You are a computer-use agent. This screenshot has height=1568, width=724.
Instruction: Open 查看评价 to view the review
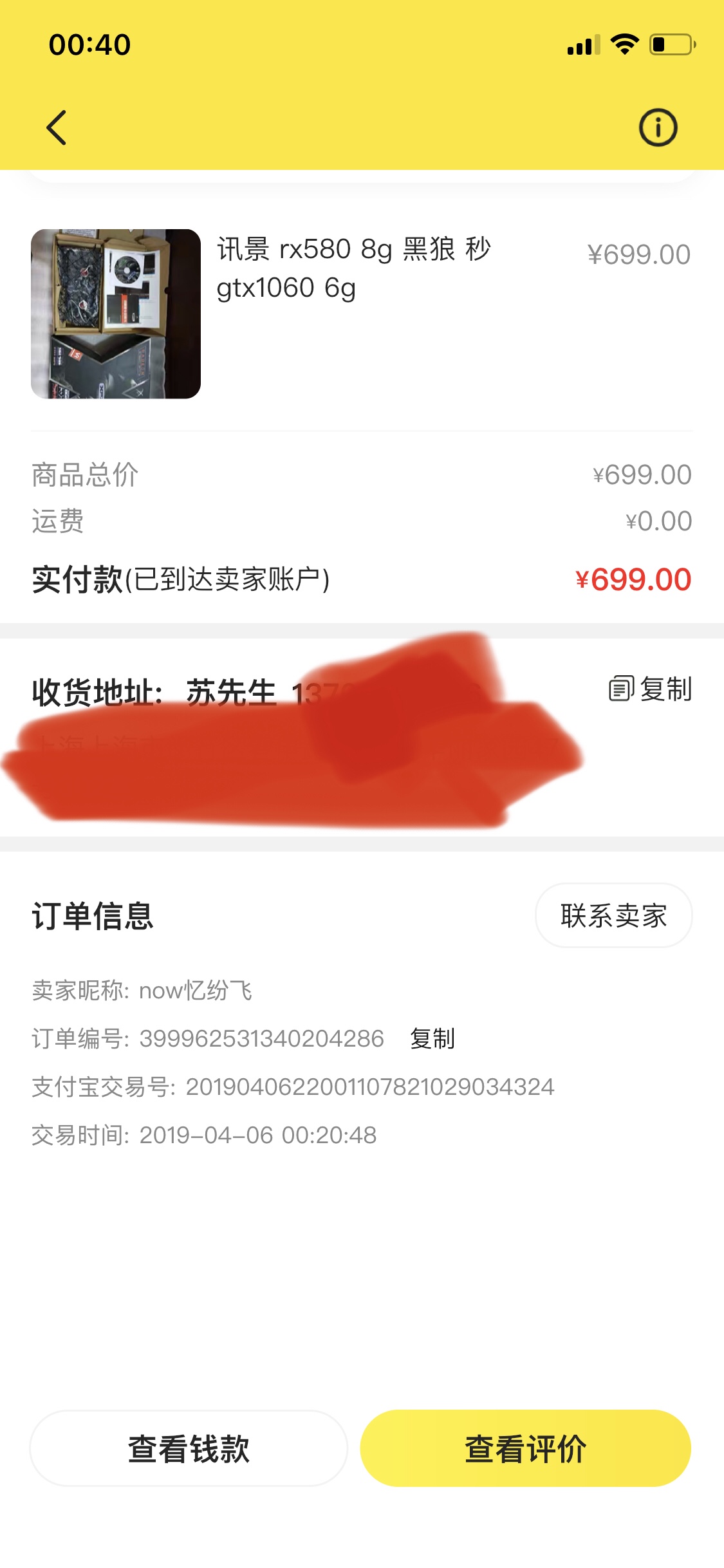[525, 1448]
